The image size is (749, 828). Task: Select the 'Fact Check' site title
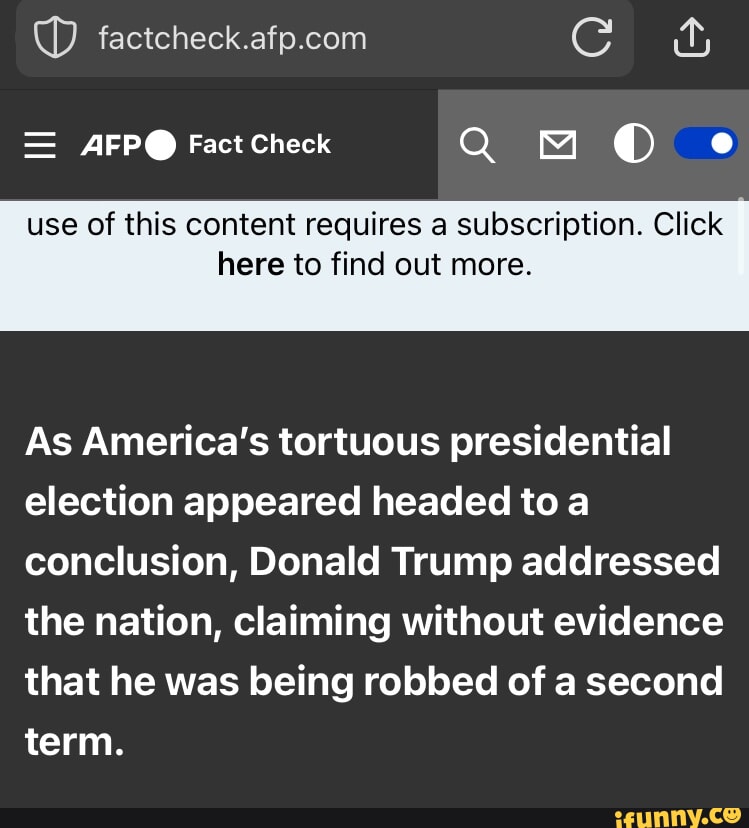click(x=259, y=144)
